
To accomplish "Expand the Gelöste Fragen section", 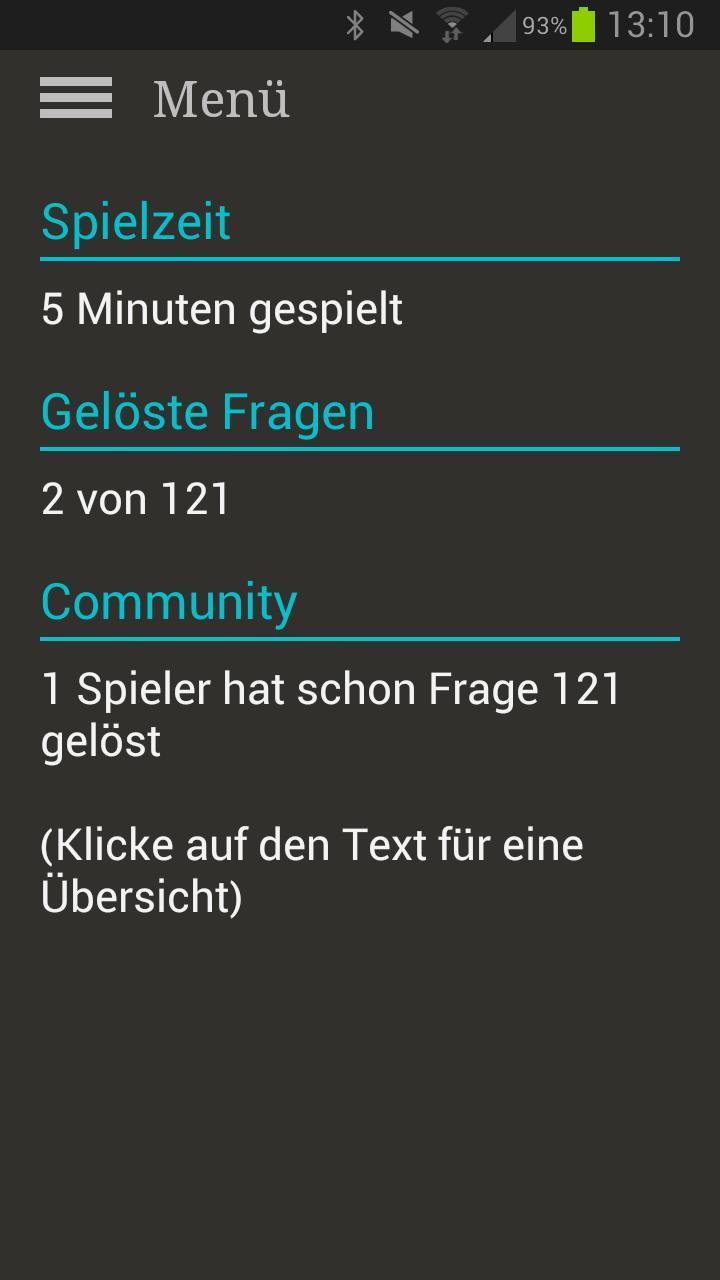I will point(207,410).
